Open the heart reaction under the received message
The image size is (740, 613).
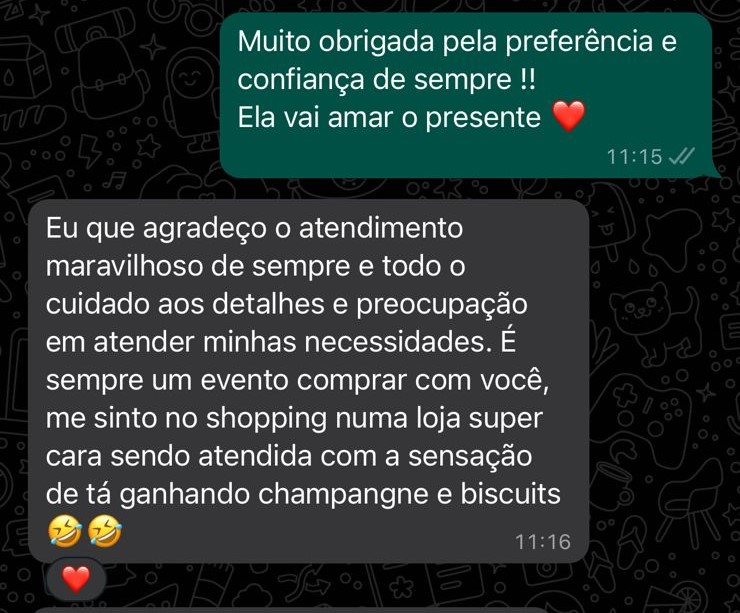point(76,578)
